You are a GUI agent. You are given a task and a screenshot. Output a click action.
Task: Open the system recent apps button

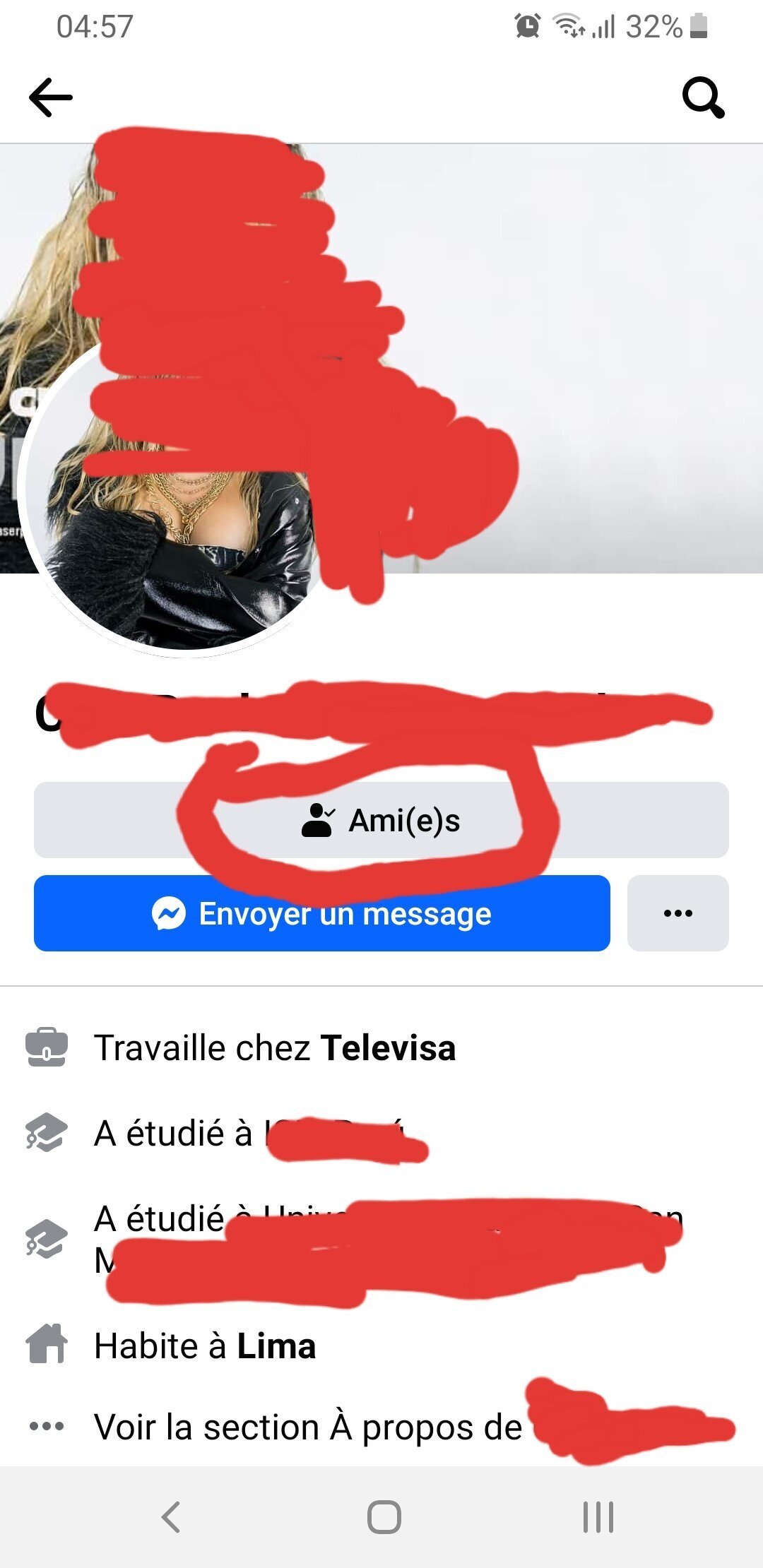click(598, 1516)
